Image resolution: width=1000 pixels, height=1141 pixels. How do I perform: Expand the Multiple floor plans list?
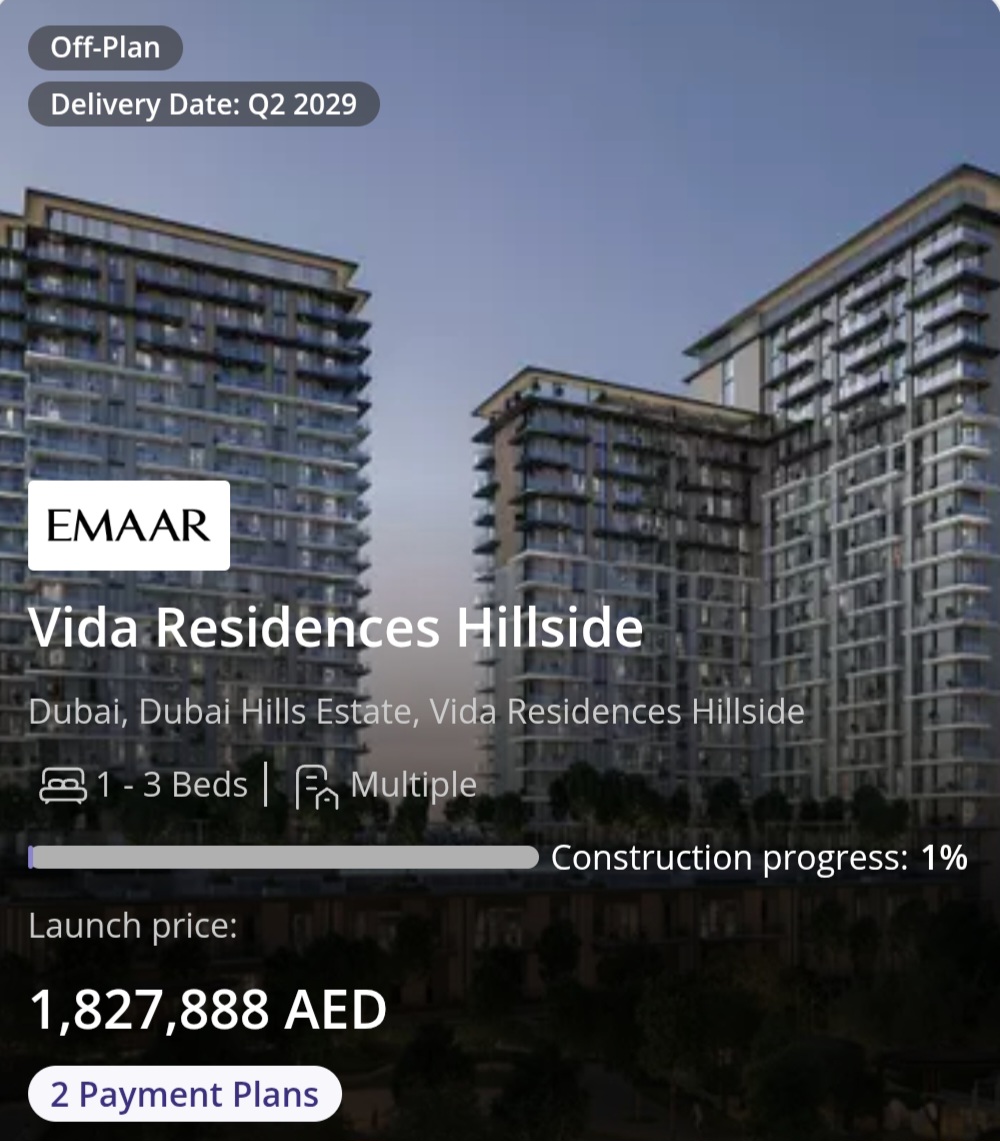click(x=386, y=784)
